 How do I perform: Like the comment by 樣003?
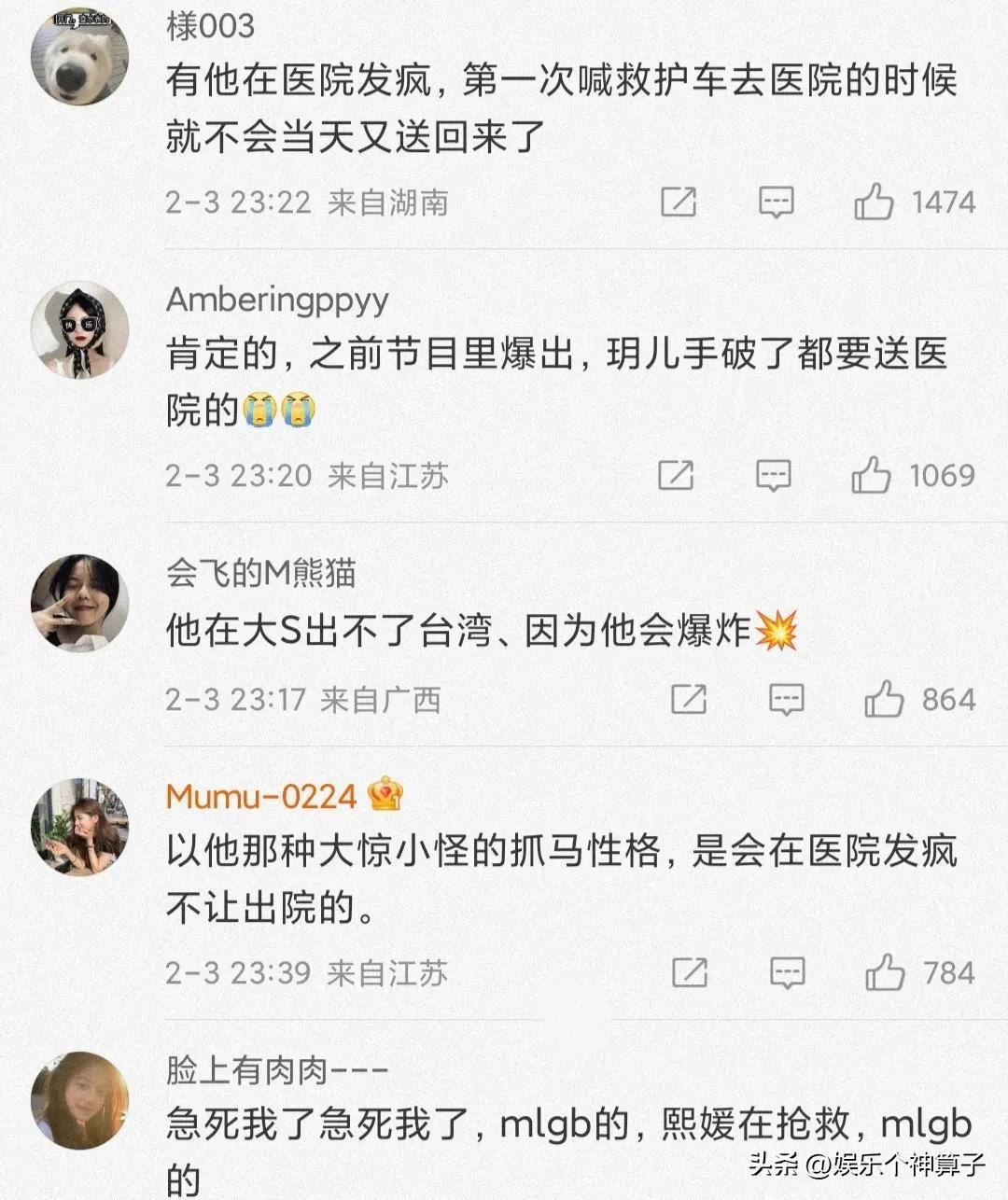point(875,202)
